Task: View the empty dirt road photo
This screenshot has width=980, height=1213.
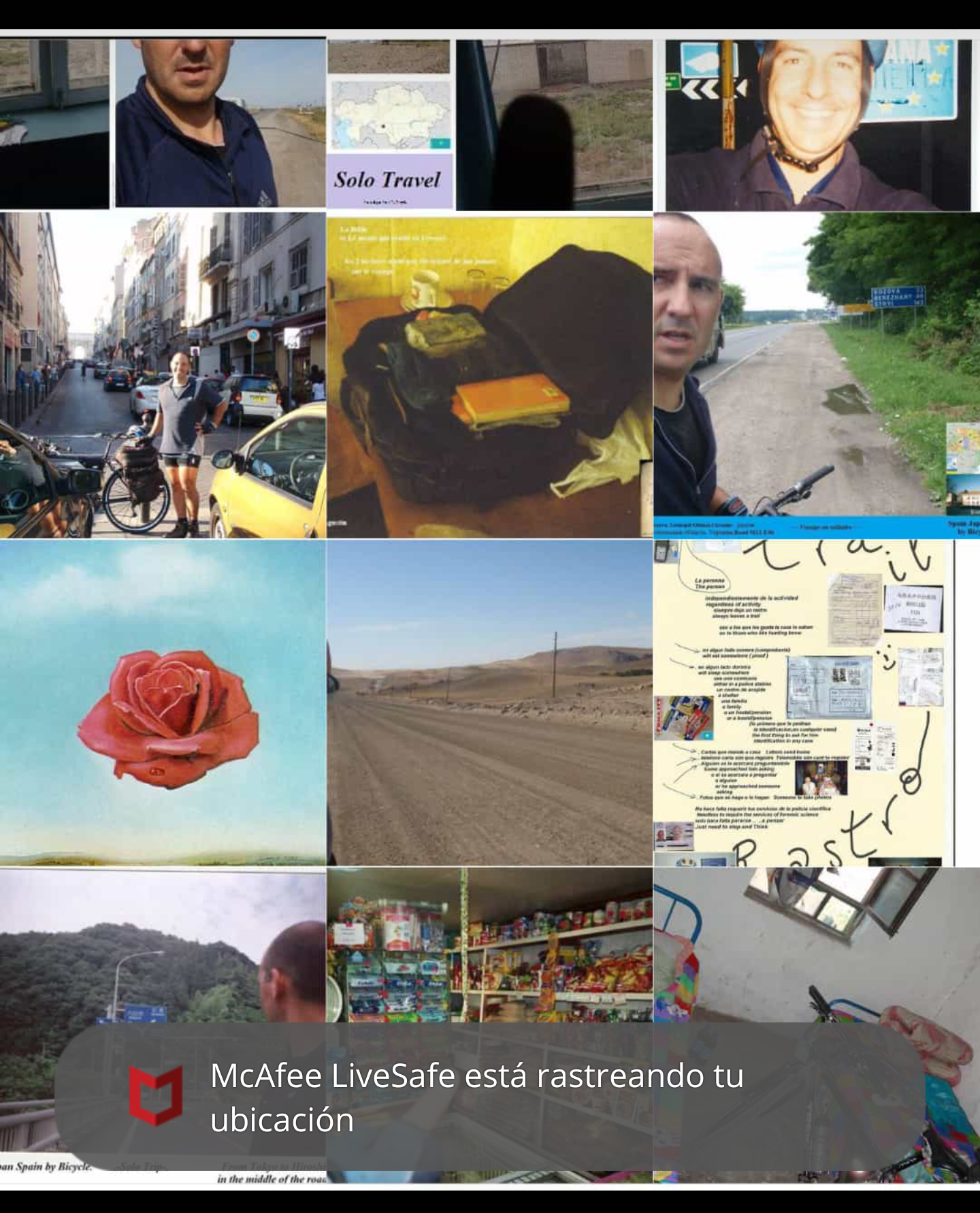Action: click(x=489, y=702)
